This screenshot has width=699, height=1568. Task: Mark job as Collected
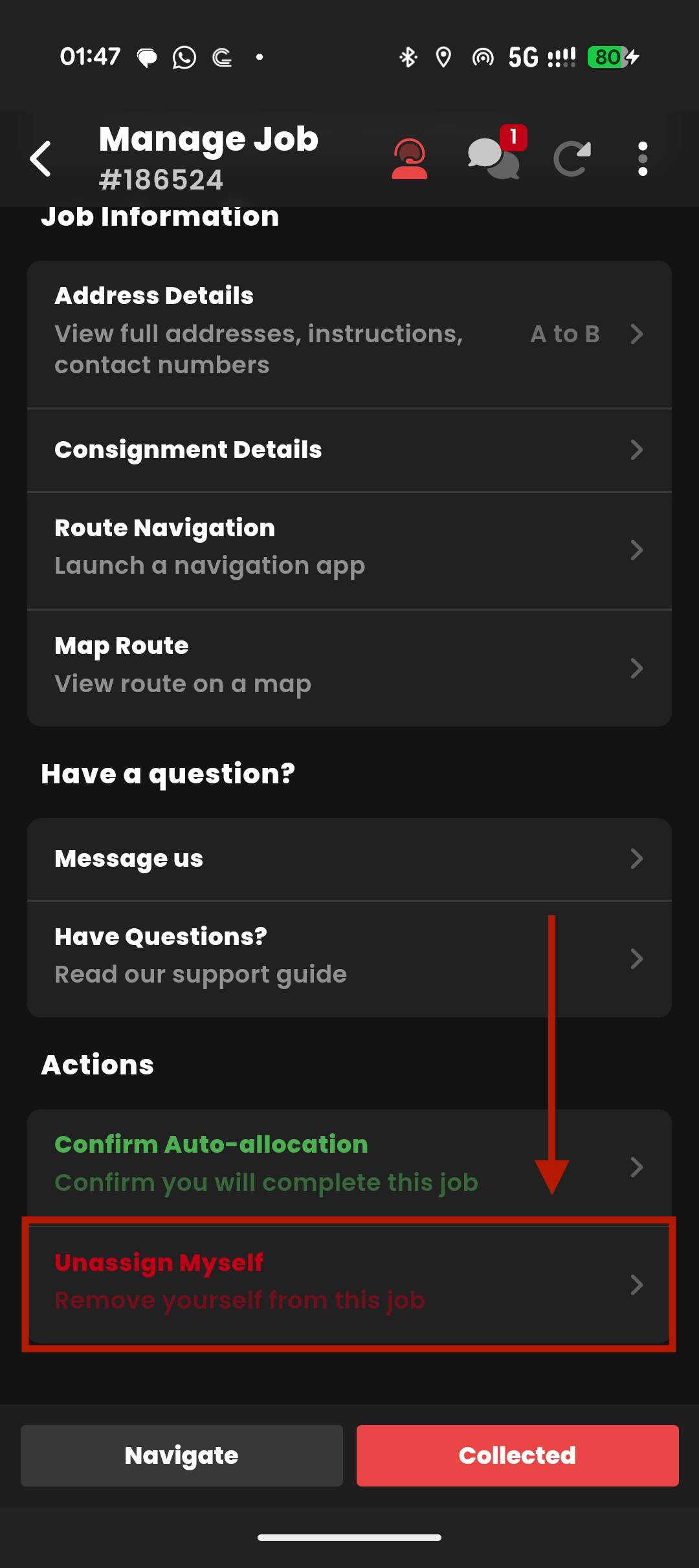click(x=517, y=1455)
